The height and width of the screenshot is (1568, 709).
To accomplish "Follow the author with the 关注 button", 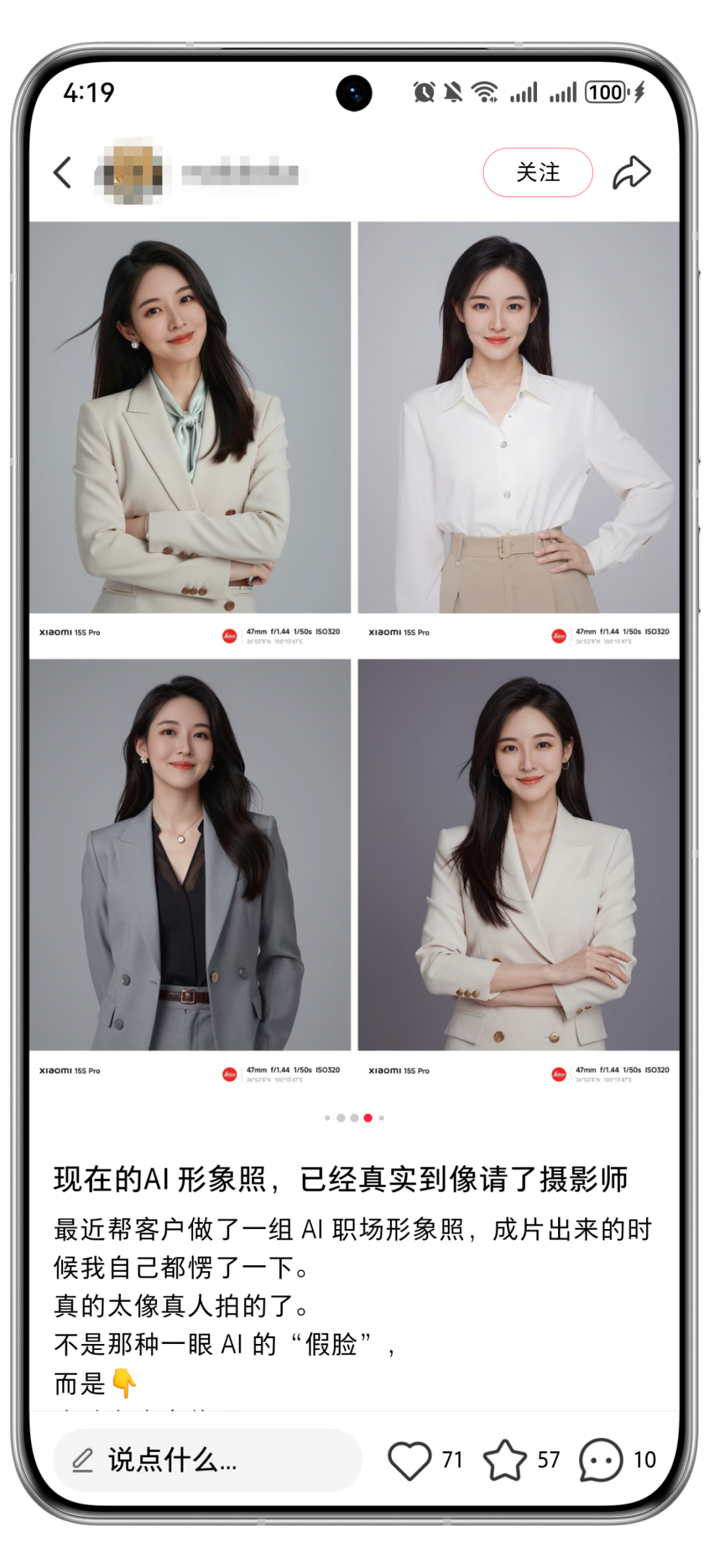I will [538, 173].
